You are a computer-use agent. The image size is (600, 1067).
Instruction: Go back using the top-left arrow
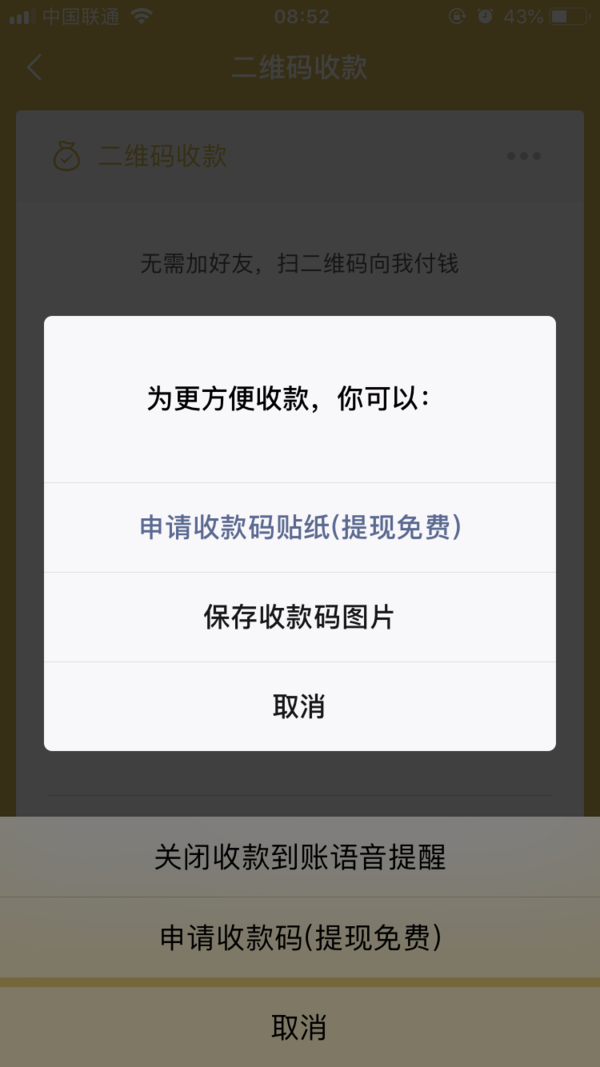point(34,67)
